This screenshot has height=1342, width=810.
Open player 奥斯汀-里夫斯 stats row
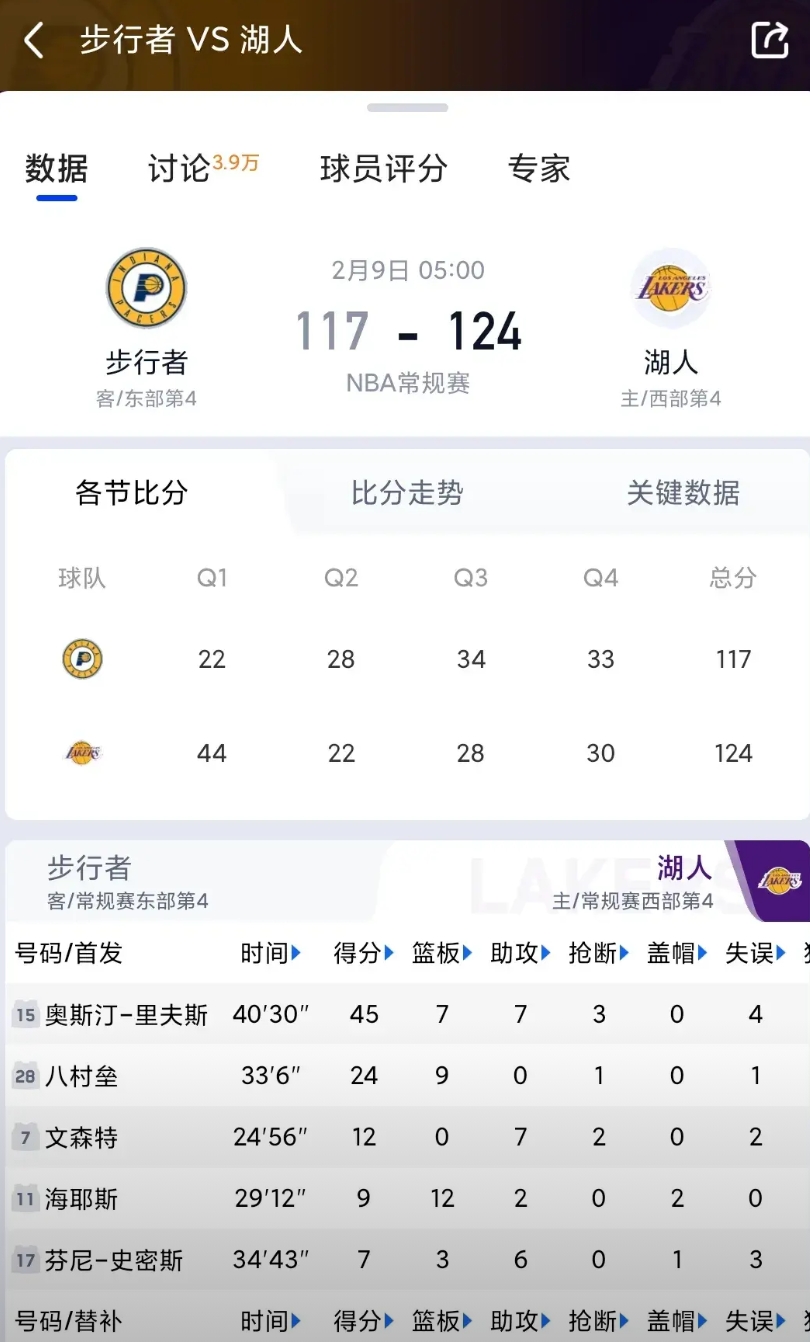coord(405,1014)
